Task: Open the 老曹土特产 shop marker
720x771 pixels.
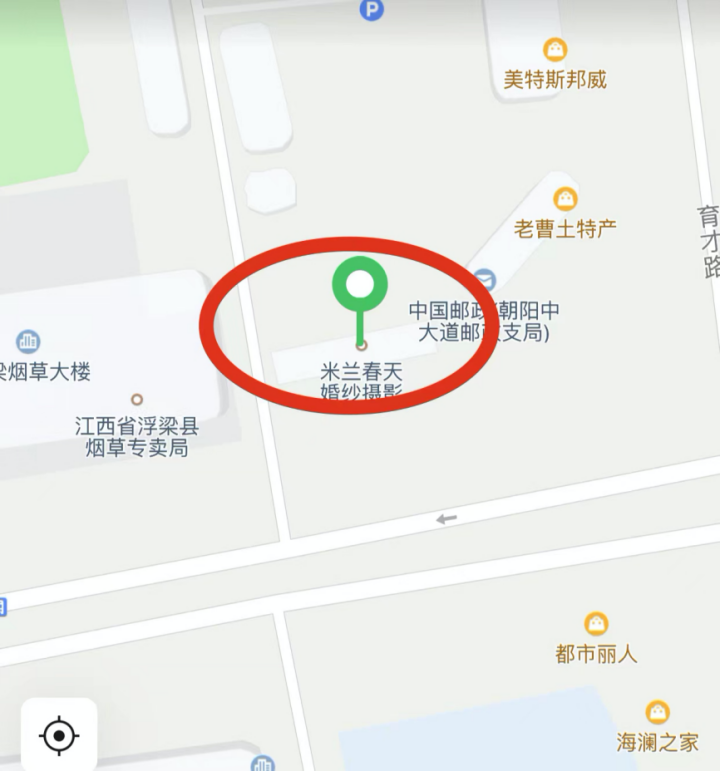Action: pos(565,199)
